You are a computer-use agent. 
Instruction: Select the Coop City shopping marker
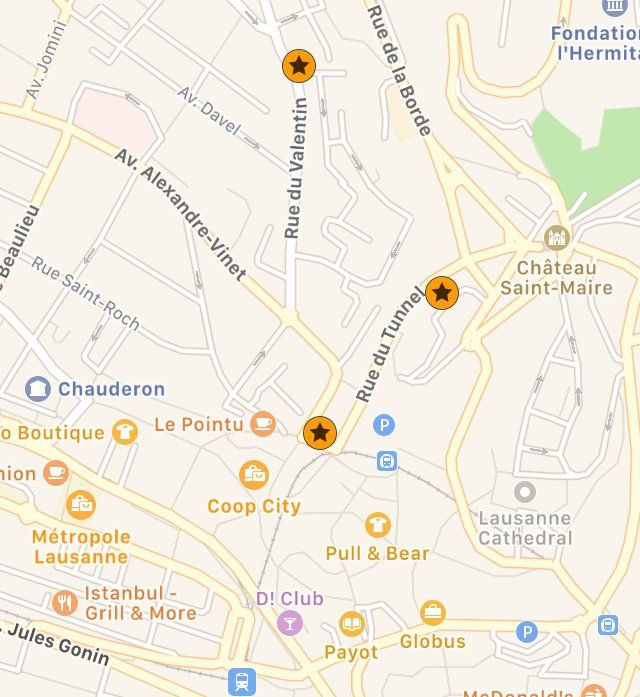(x=254, y=475)
